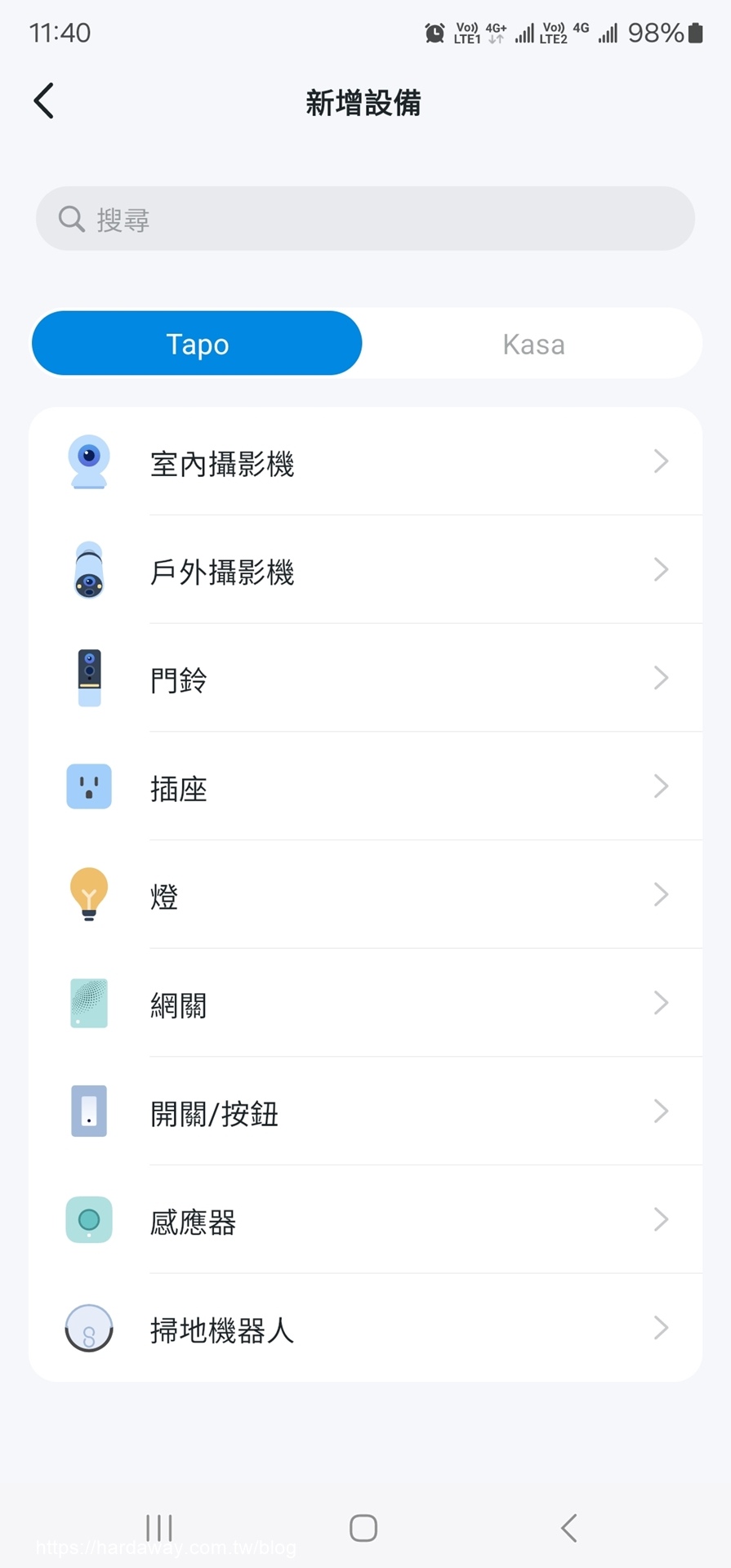Open the recent apps button
The height and width of the screenshot is (1568, 731).
click(159, 1528)
